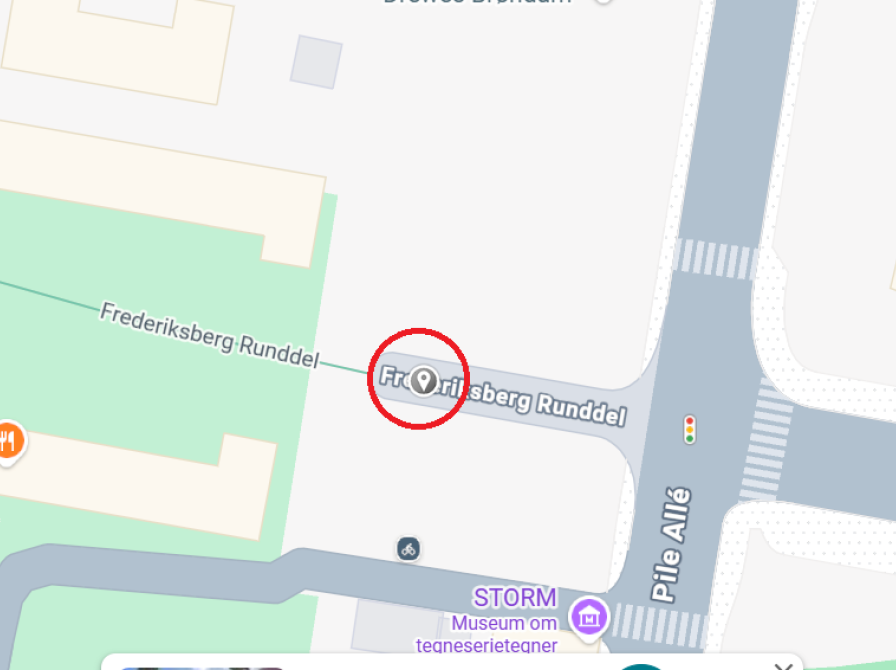This screenshot has width=896, height=670.
Task: Tap the Frederiksberg Runddel location pin
Action: click(424, 379)
